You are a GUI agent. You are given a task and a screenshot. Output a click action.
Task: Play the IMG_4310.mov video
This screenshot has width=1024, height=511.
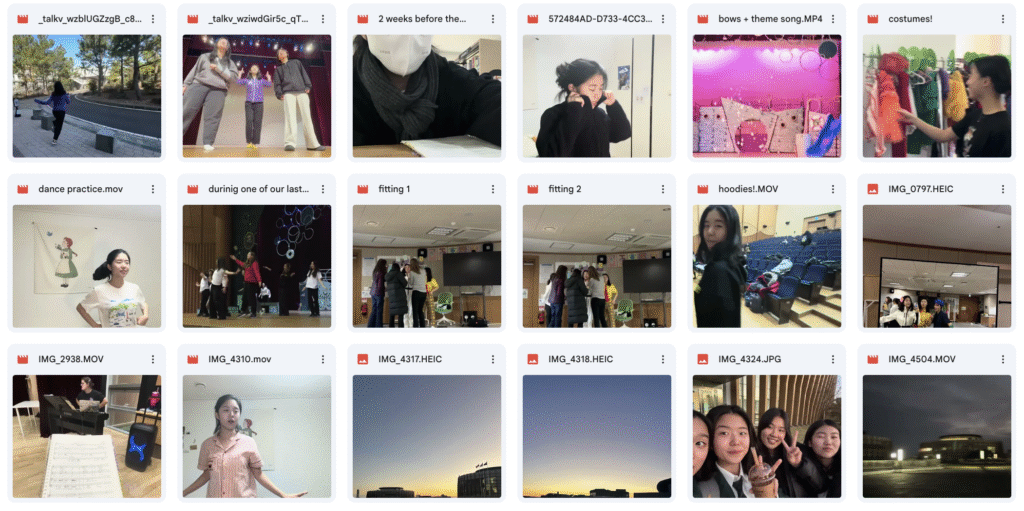coord(257,437)
